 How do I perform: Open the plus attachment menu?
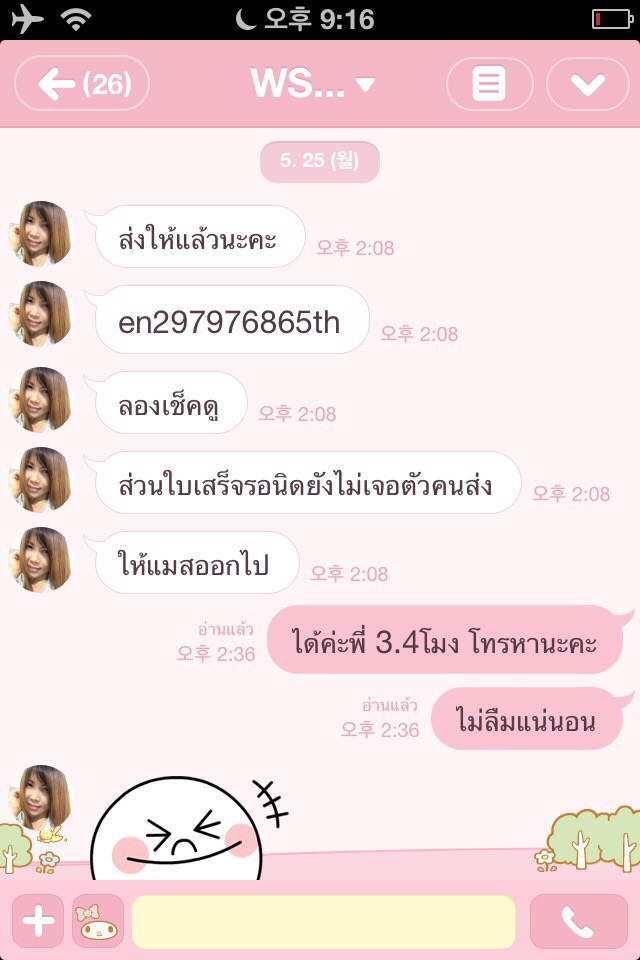point(38,922)
